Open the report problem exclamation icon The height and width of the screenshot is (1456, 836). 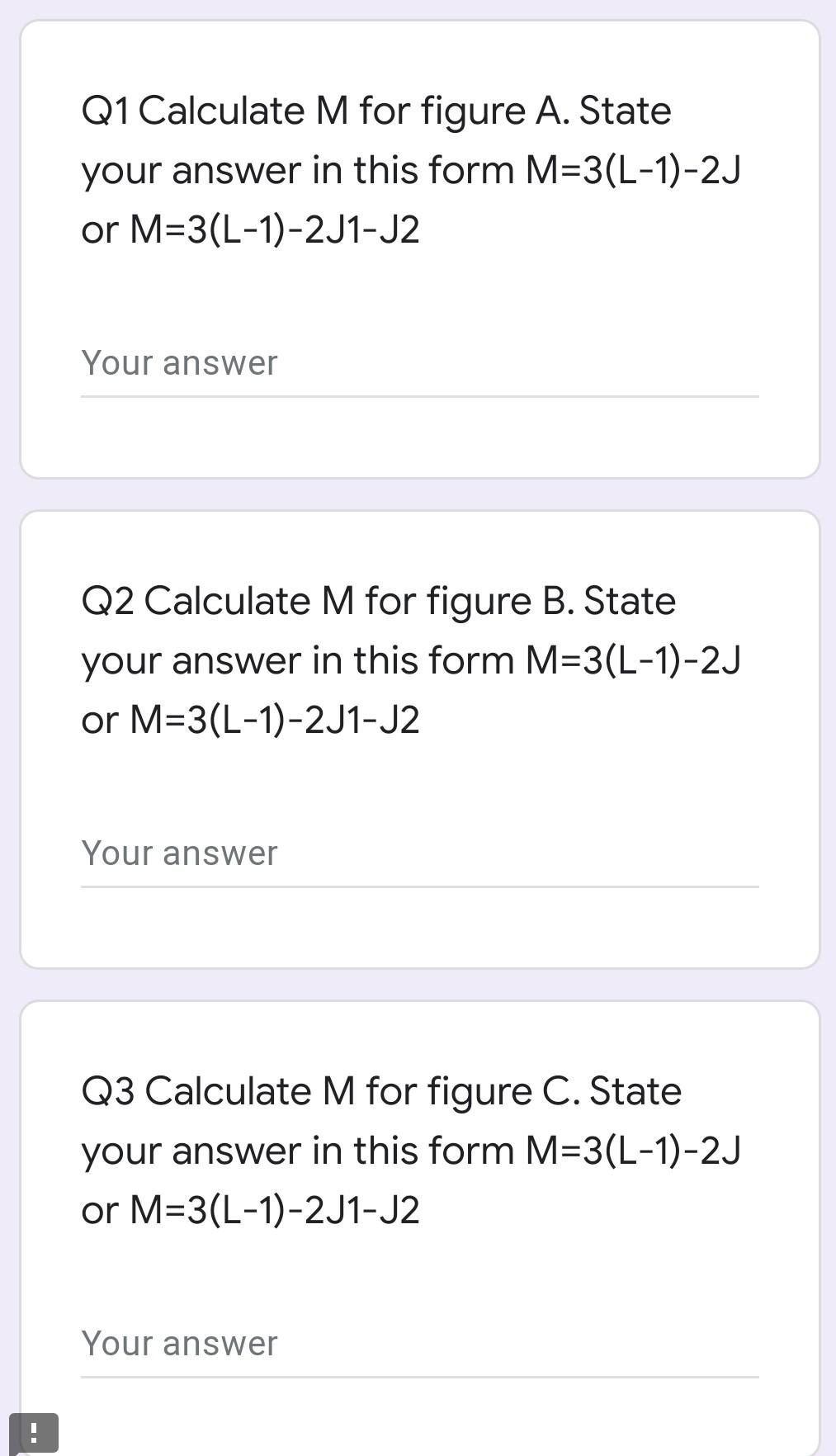(34, 1432)
